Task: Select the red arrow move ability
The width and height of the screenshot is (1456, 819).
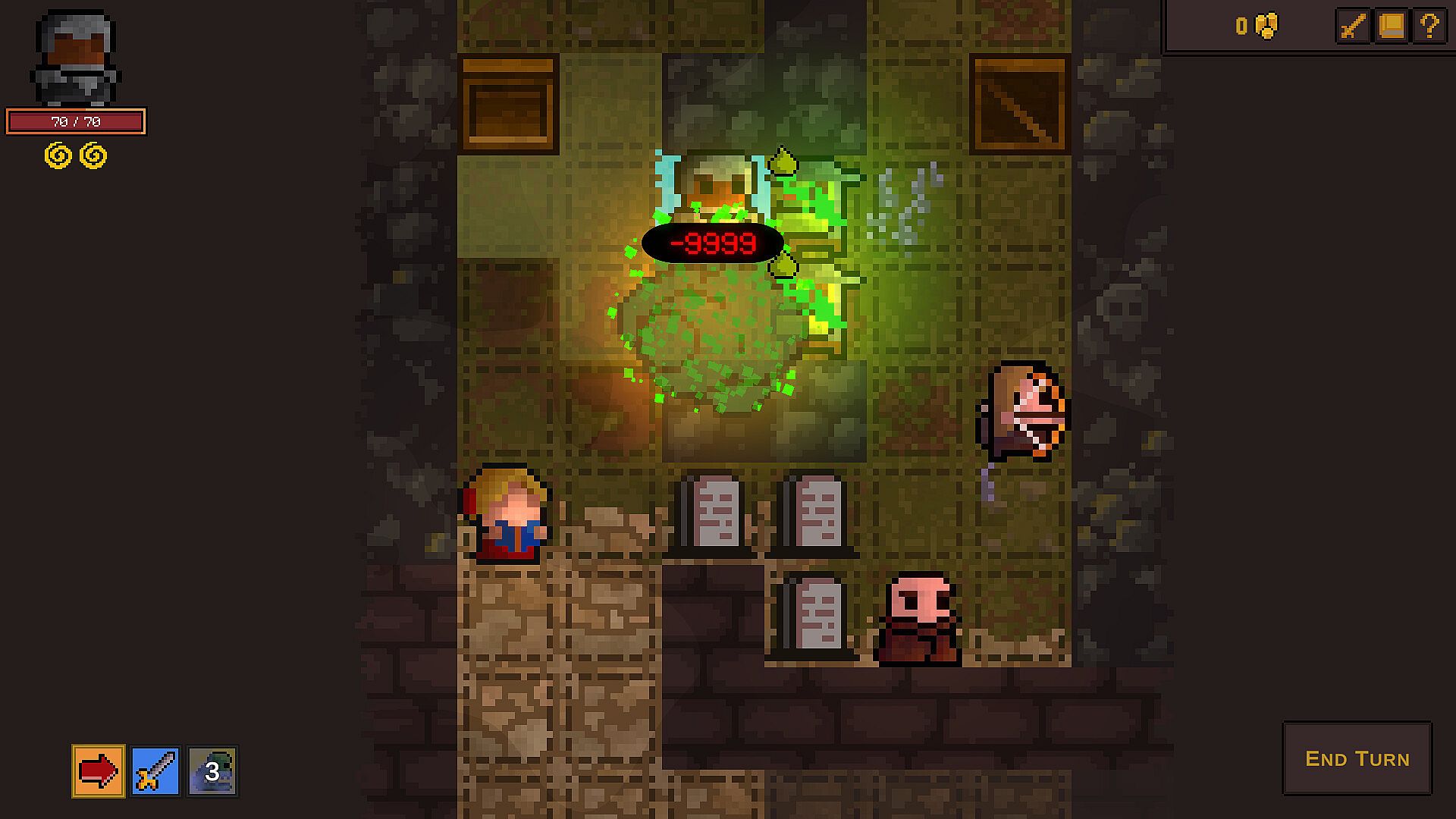Action: coord(99,771)
